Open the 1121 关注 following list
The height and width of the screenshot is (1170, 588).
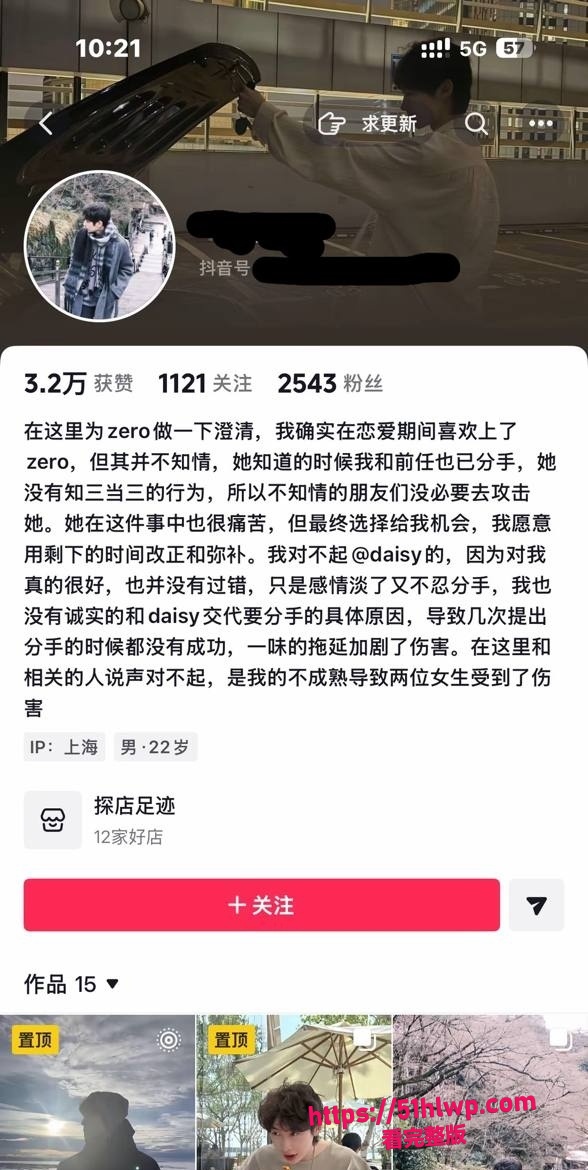[204, 384]
